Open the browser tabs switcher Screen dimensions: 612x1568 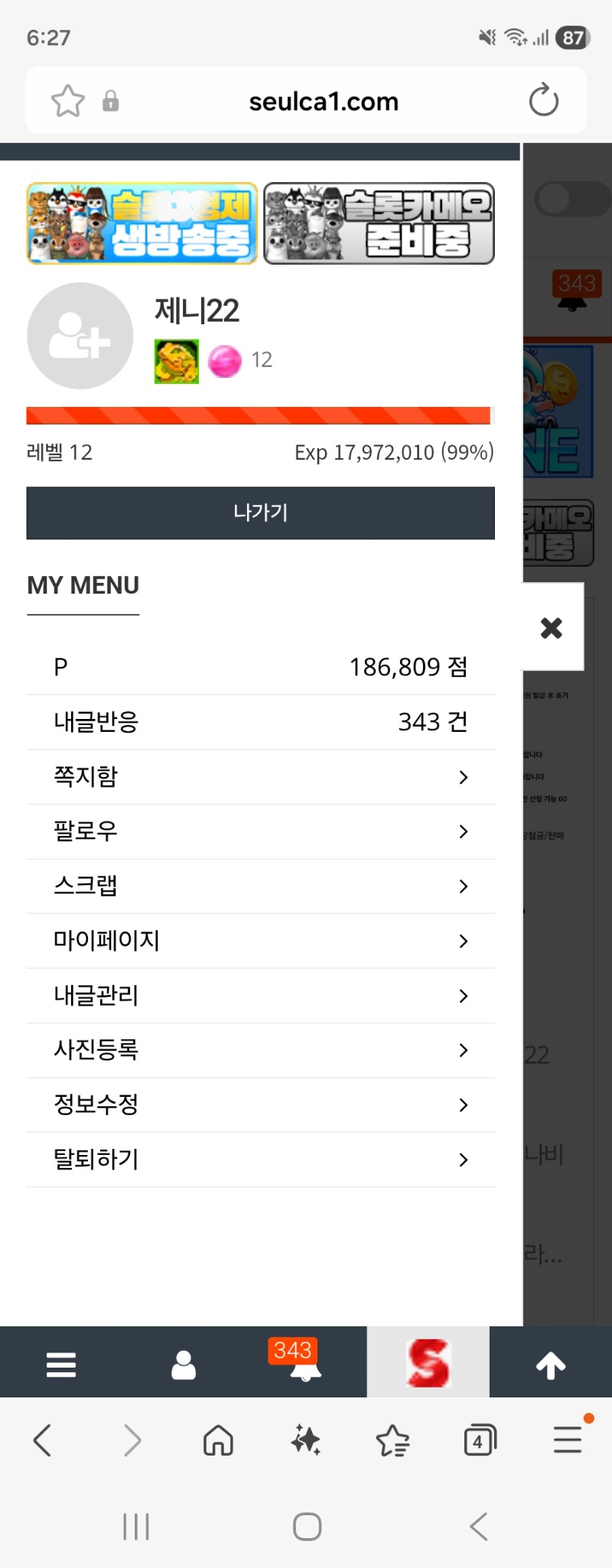pyautogui.click(x=480, y=1441)
